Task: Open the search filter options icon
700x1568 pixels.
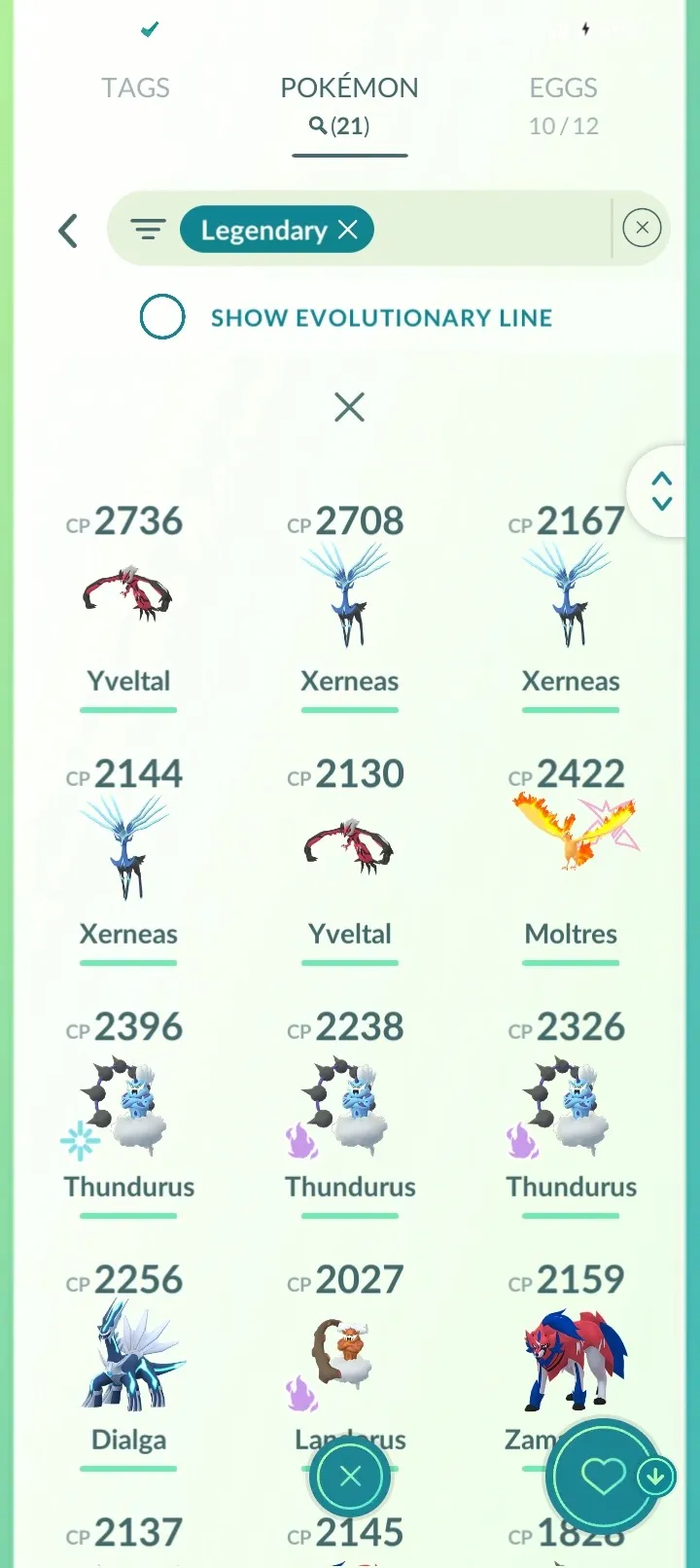Action: tap(148, 230)
